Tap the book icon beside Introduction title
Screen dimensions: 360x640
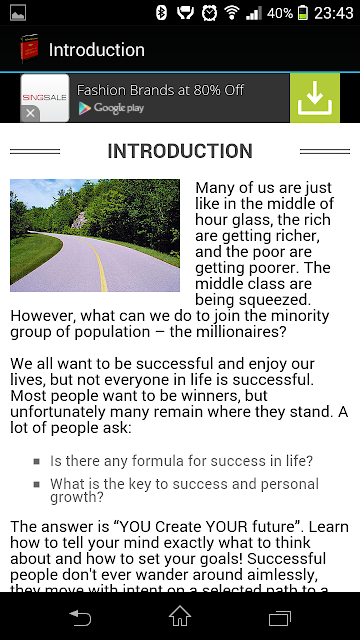[29, 49]
